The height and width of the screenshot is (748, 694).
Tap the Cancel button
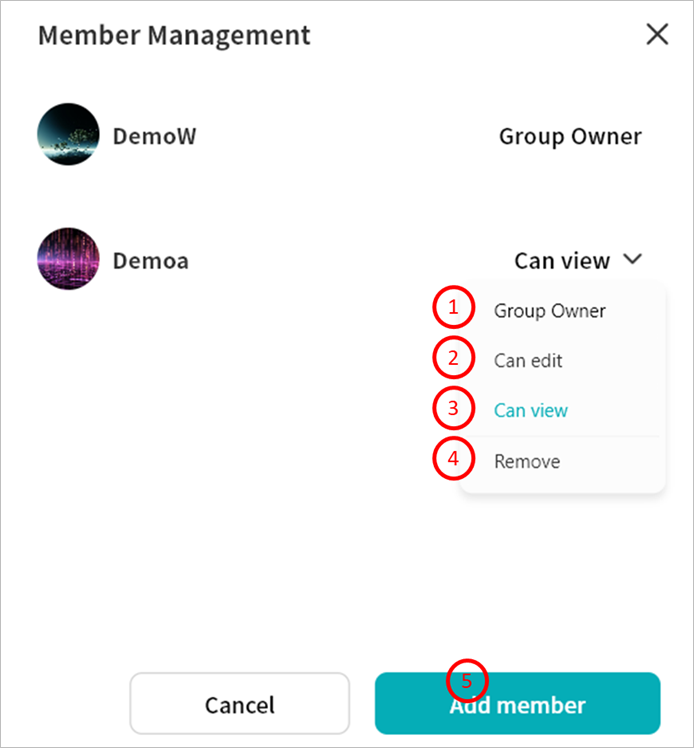click(240, 704)
